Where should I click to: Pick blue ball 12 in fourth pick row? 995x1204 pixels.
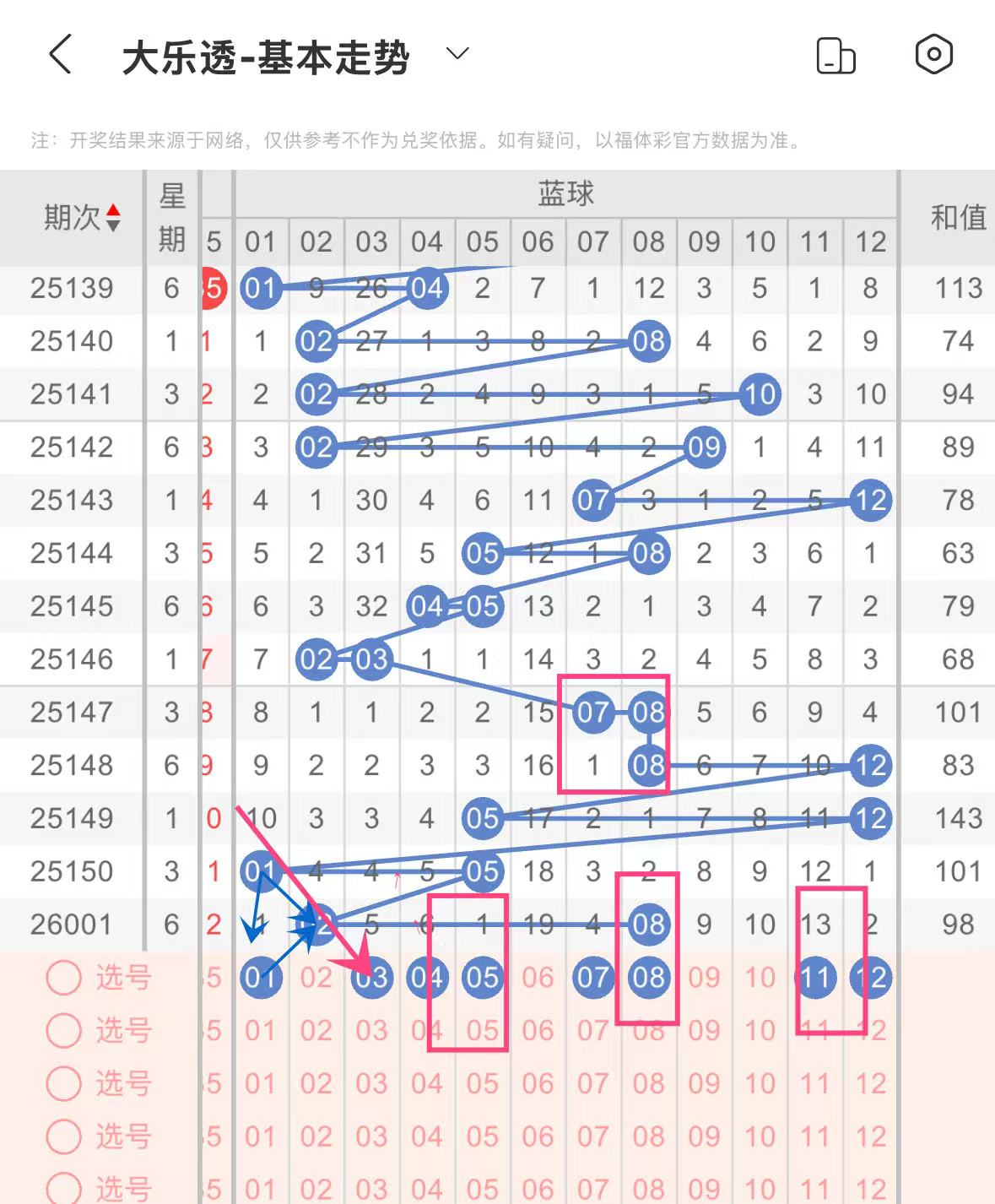(x=870, y=1136)
